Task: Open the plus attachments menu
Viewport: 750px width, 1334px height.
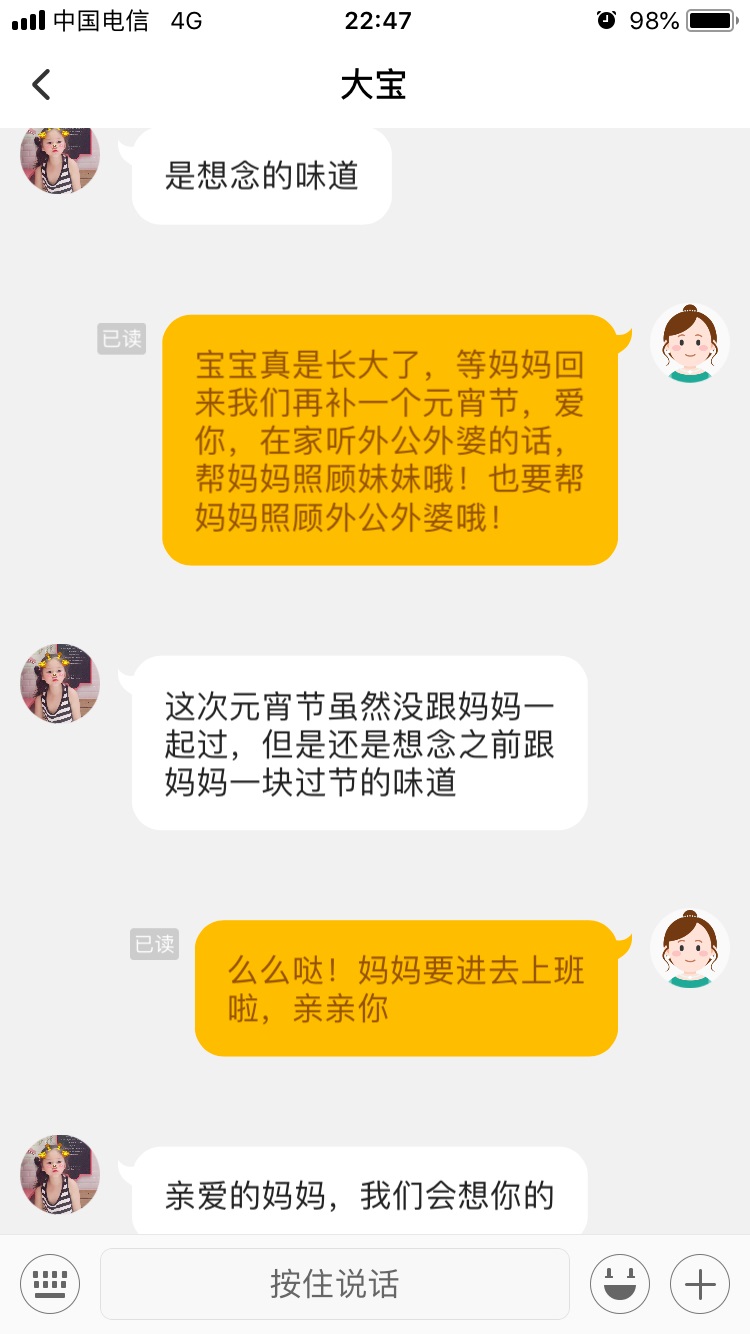Action: [x=700, y=1283]
